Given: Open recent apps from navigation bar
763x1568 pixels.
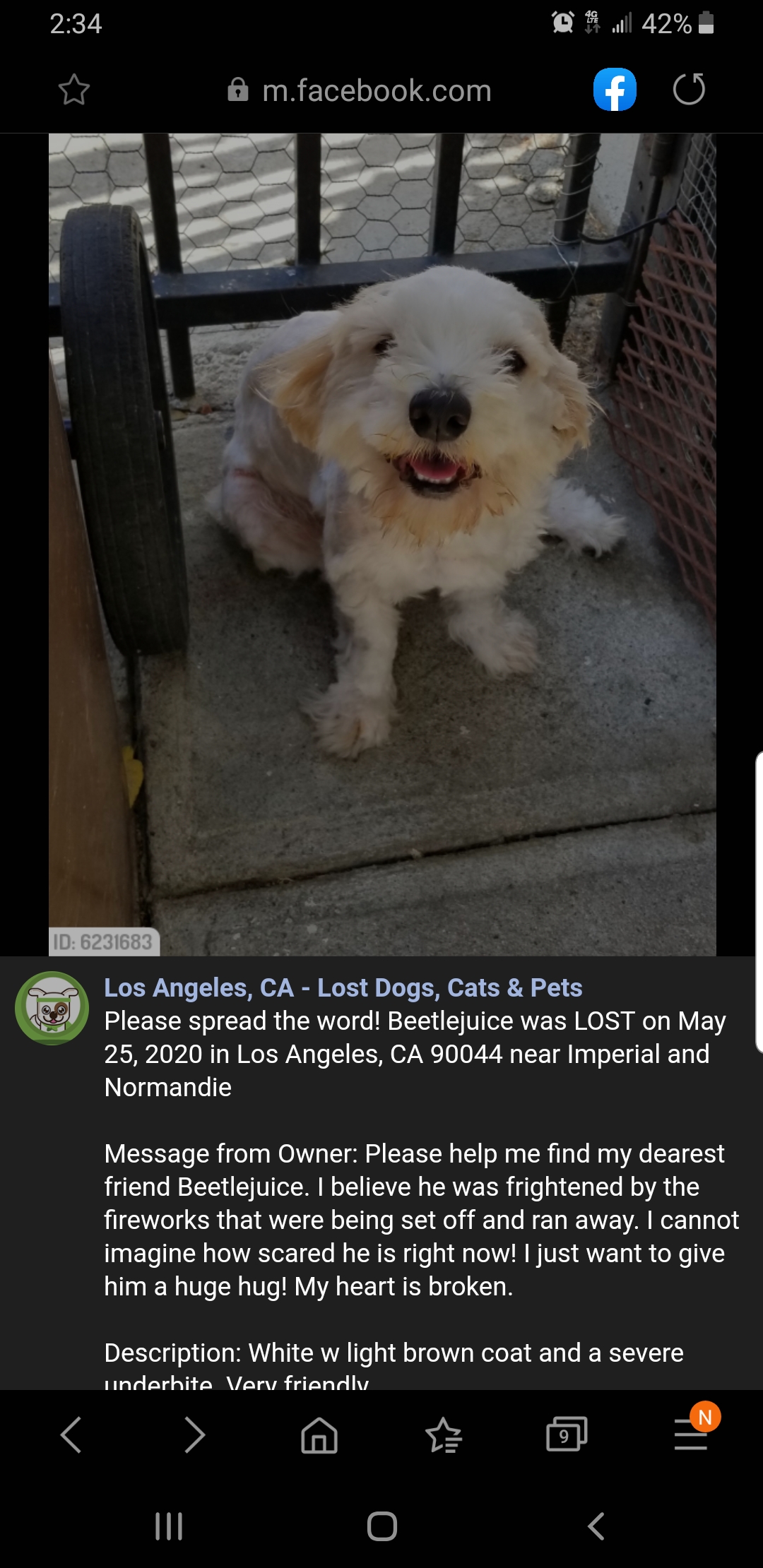Looking at the screenshot, I should click(169, 1526).
